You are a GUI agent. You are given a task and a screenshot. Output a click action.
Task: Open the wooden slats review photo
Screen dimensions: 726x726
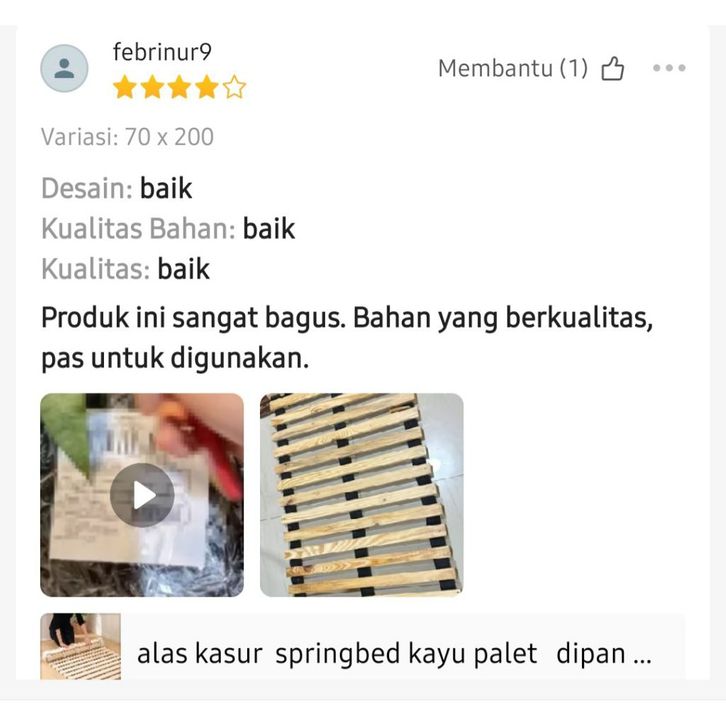362,495
